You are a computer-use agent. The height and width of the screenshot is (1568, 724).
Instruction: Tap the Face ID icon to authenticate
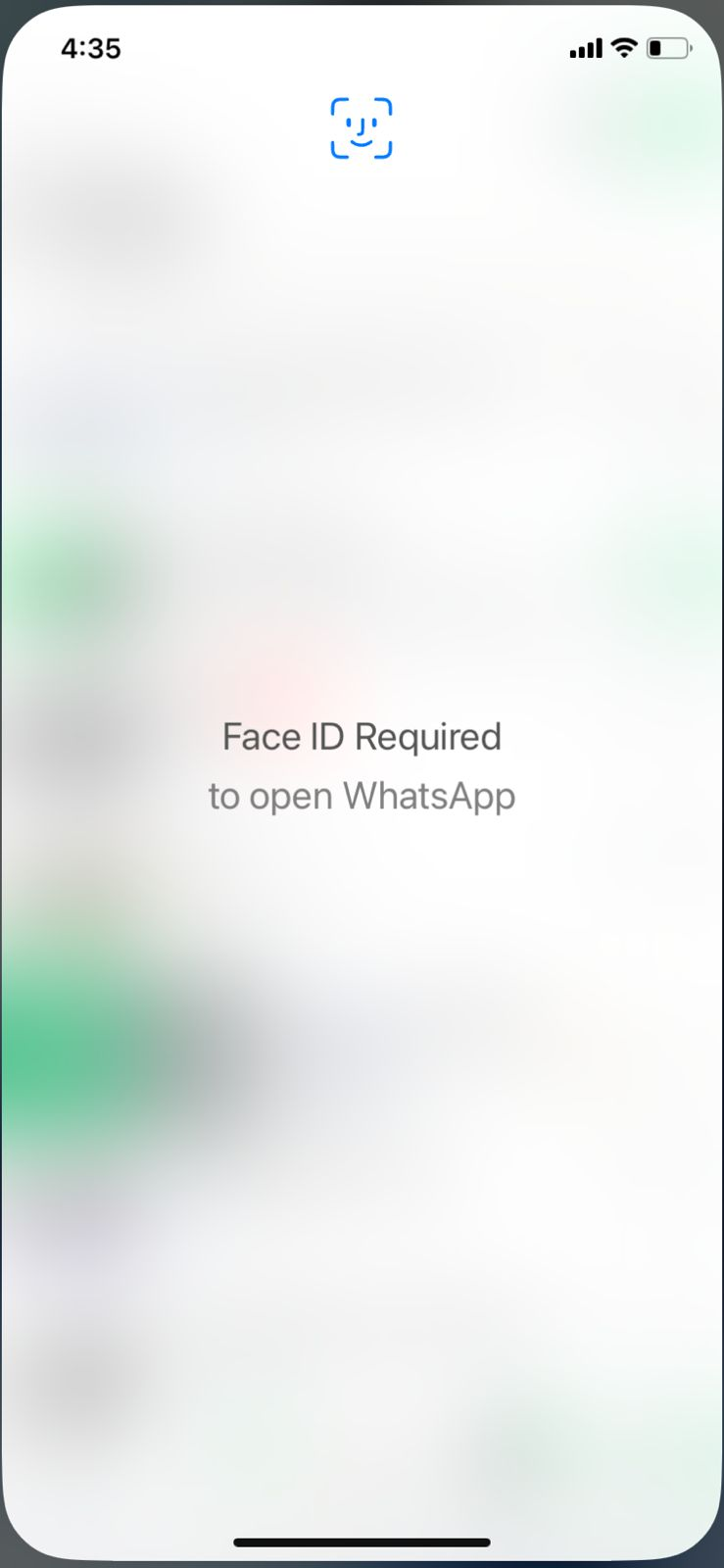tap(362, 128)
